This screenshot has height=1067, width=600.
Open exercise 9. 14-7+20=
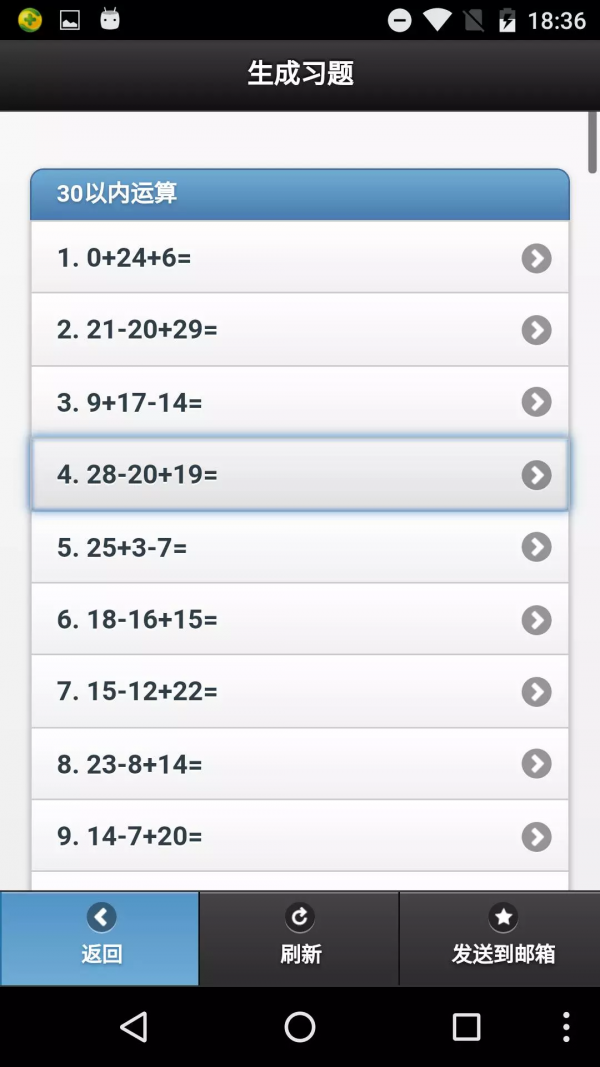tap(300, 836)
